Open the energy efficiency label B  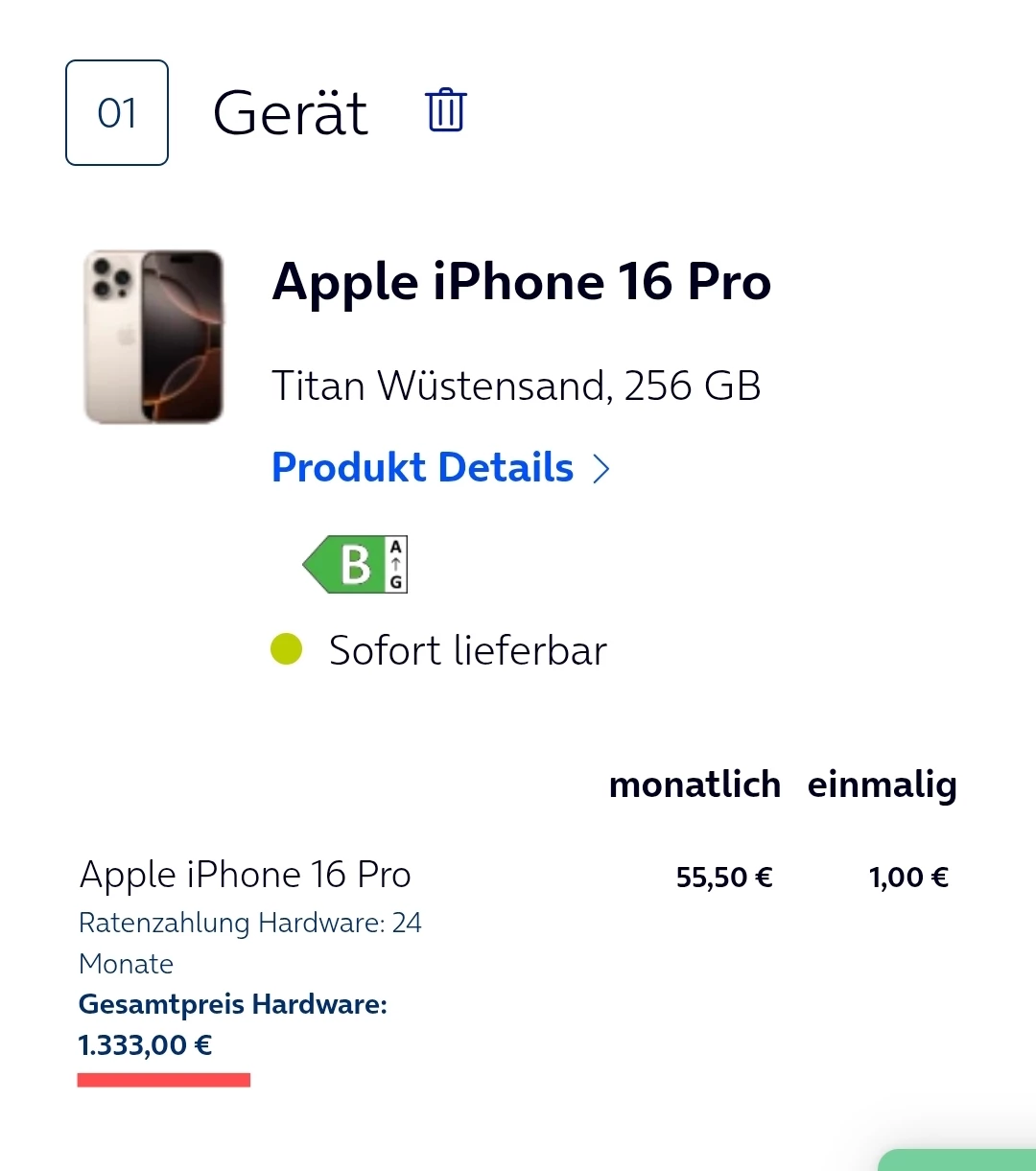355,564
